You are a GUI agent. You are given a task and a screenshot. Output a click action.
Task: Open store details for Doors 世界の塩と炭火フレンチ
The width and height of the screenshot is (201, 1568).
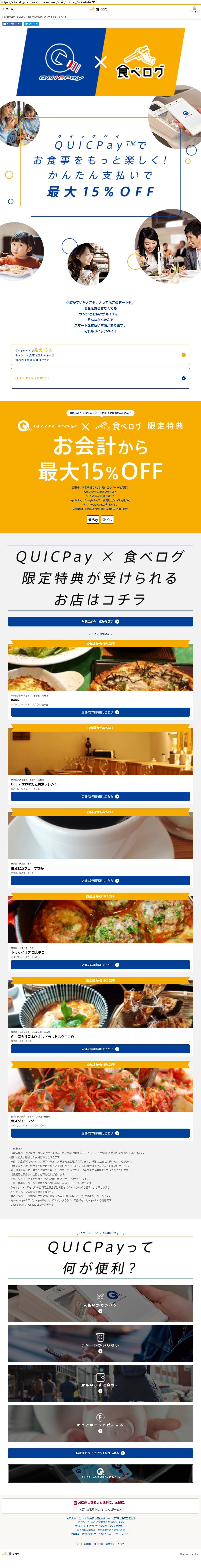point(100,796)
